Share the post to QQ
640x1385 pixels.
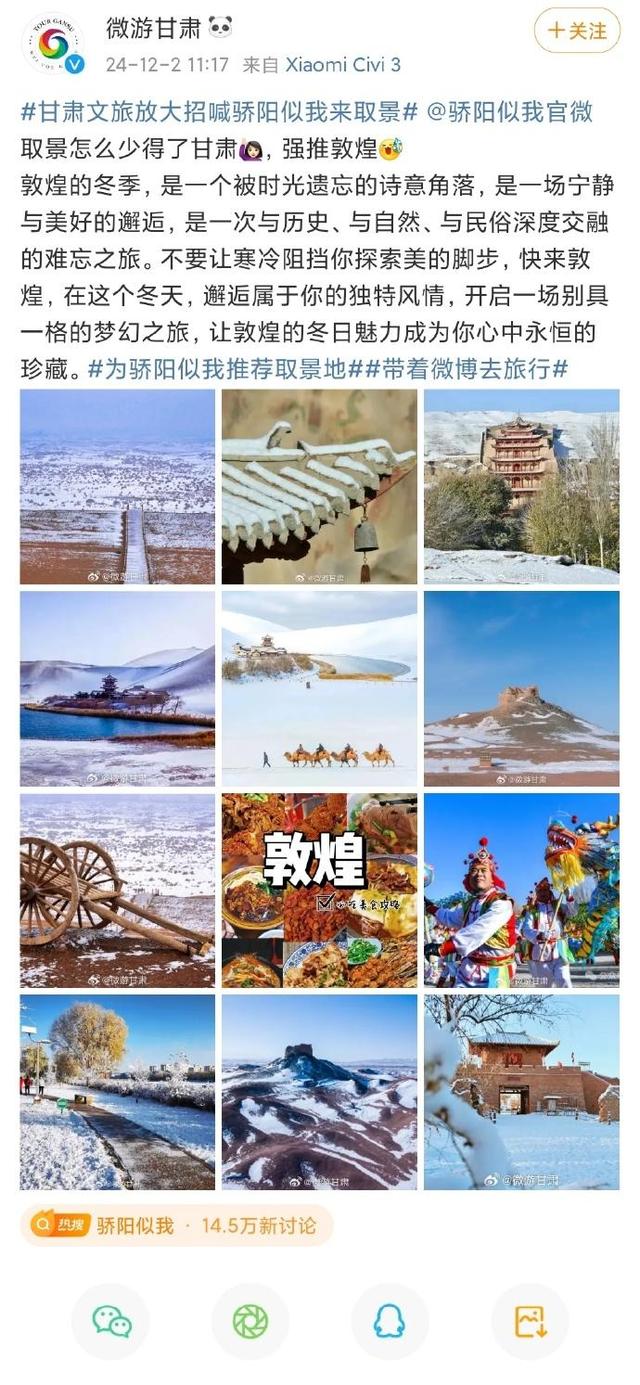[389, 1321]
